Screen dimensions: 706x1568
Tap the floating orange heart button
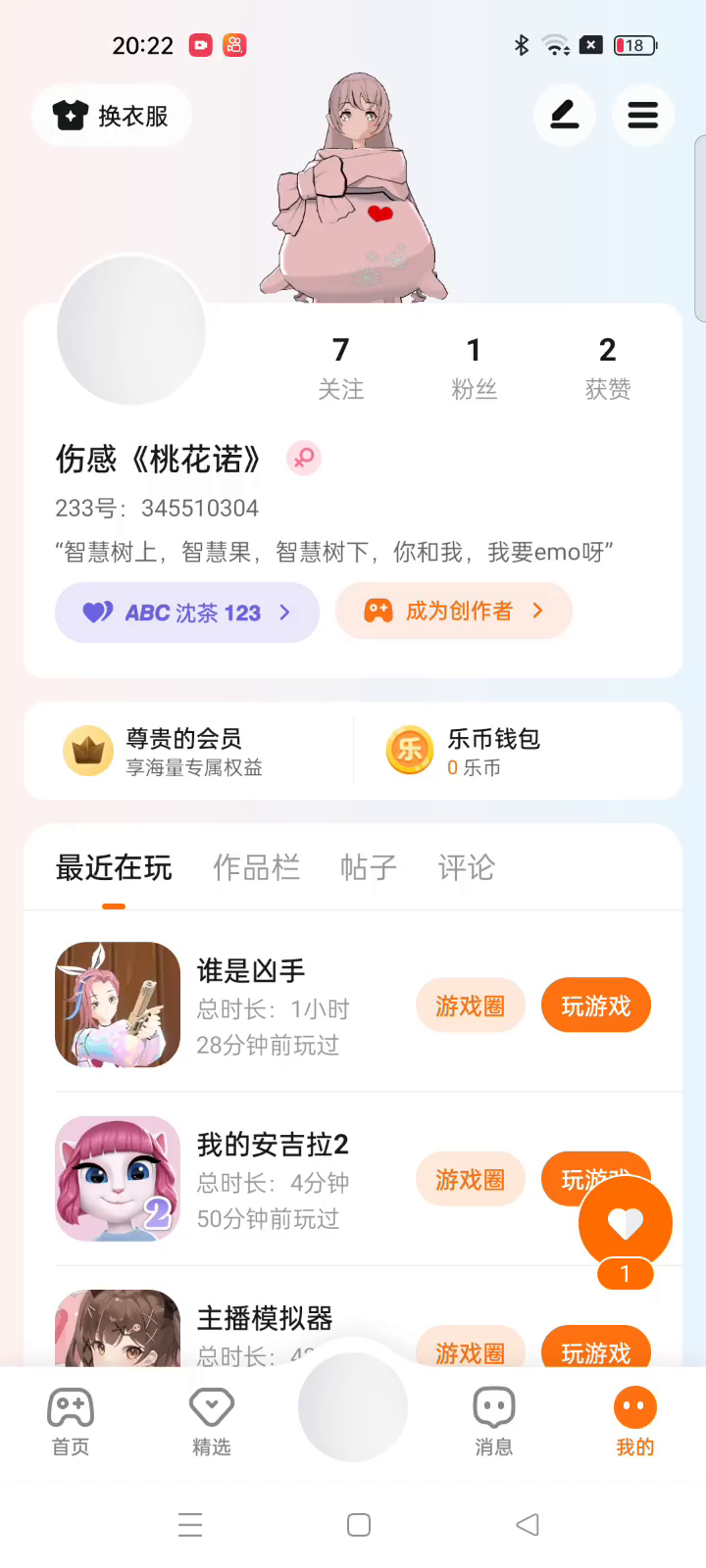(x=625, y=1223)
